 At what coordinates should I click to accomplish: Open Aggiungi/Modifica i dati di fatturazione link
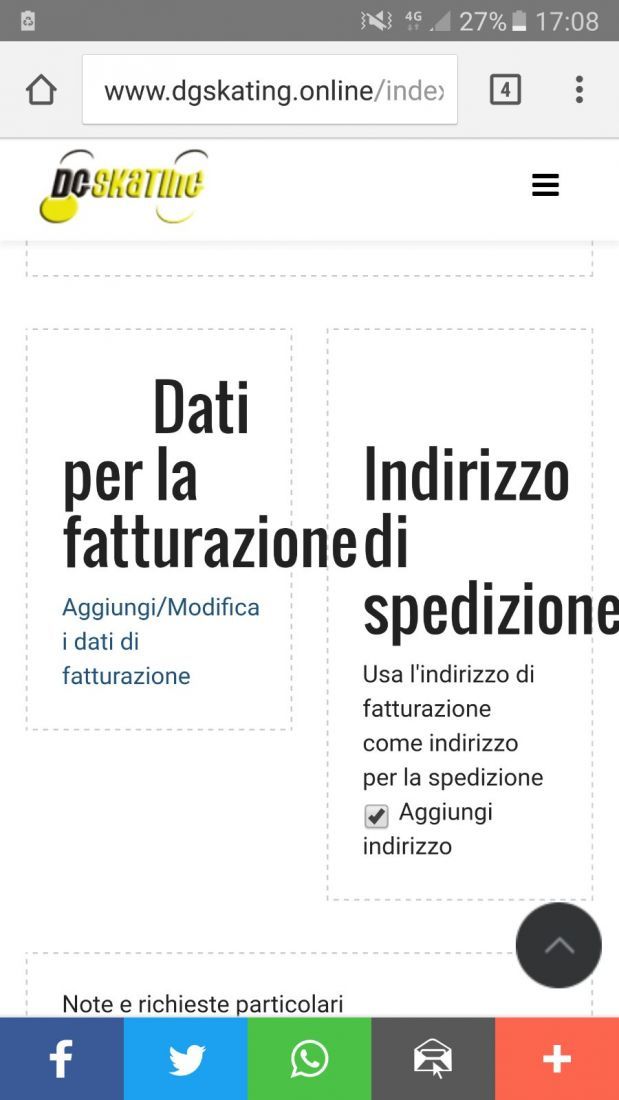point(161,641)
